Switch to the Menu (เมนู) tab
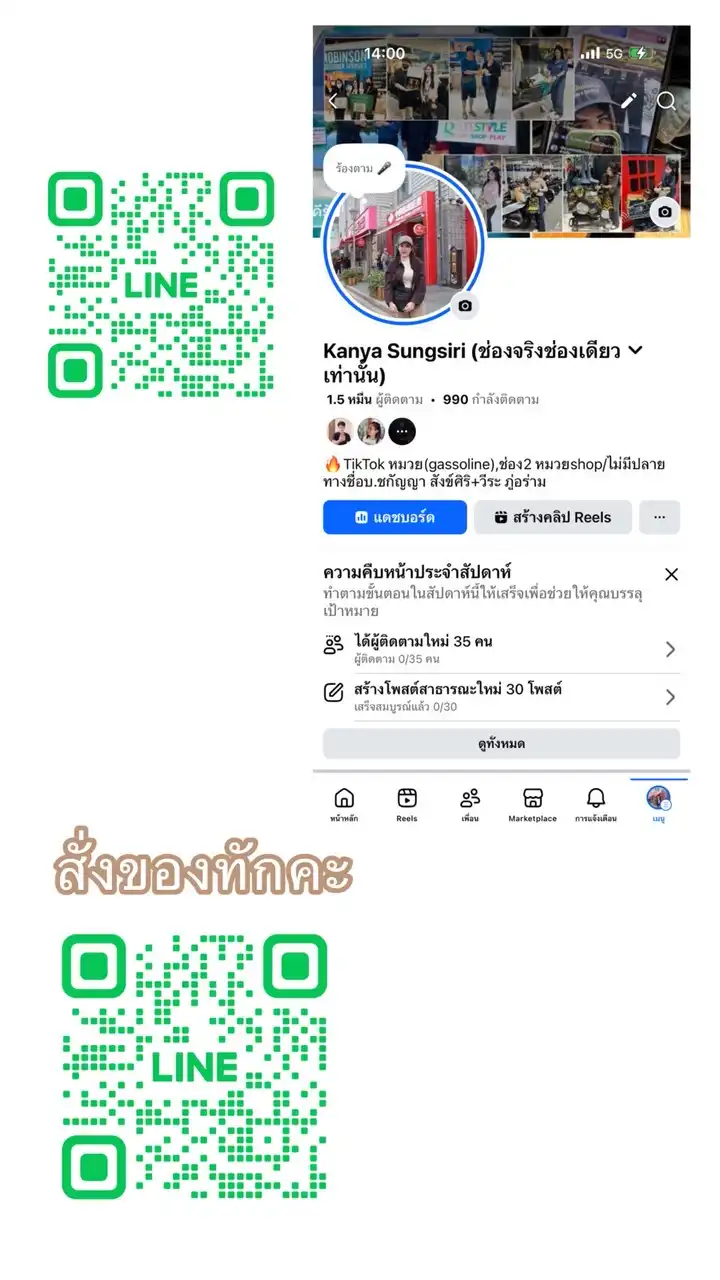This screenshot has width=720, height=1280. (657, 799)
